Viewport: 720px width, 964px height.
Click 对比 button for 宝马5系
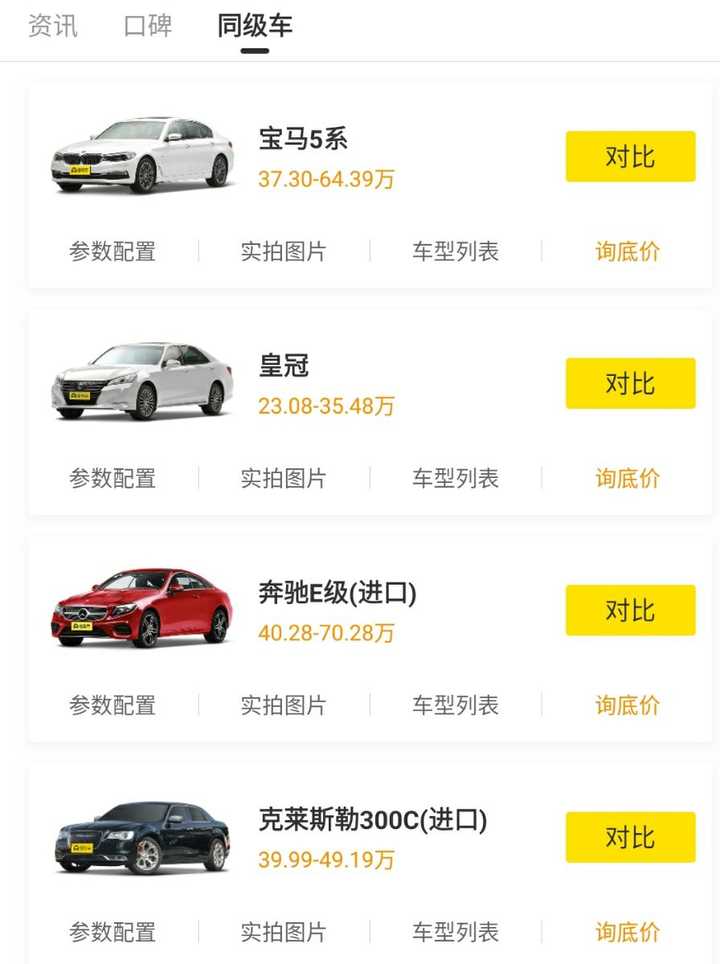pos(631,155)
